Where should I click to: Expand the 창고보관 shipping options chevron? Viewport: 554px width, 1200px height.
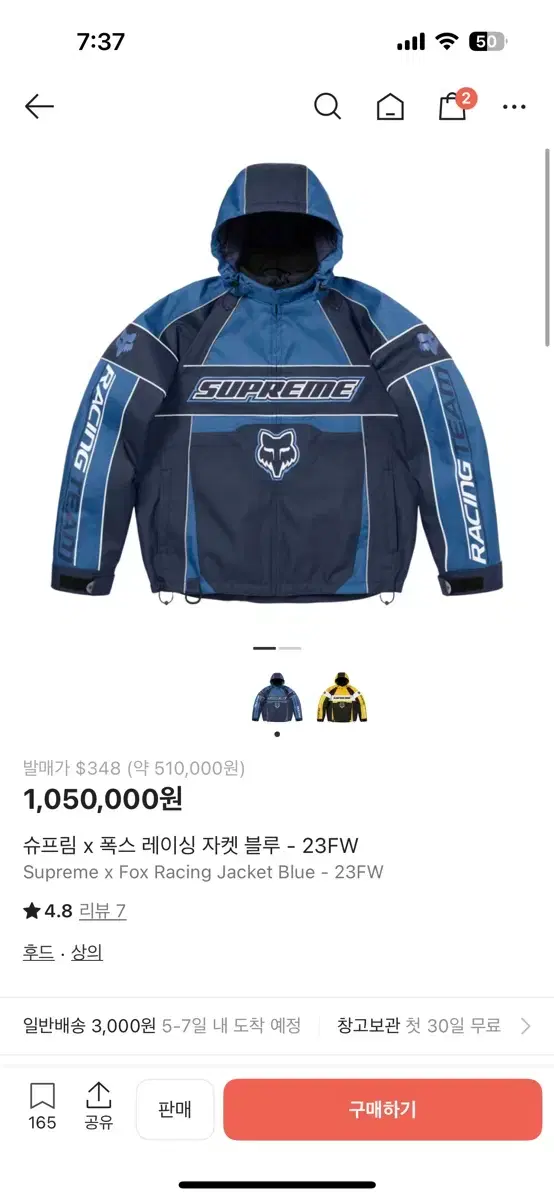(526, 1025)
